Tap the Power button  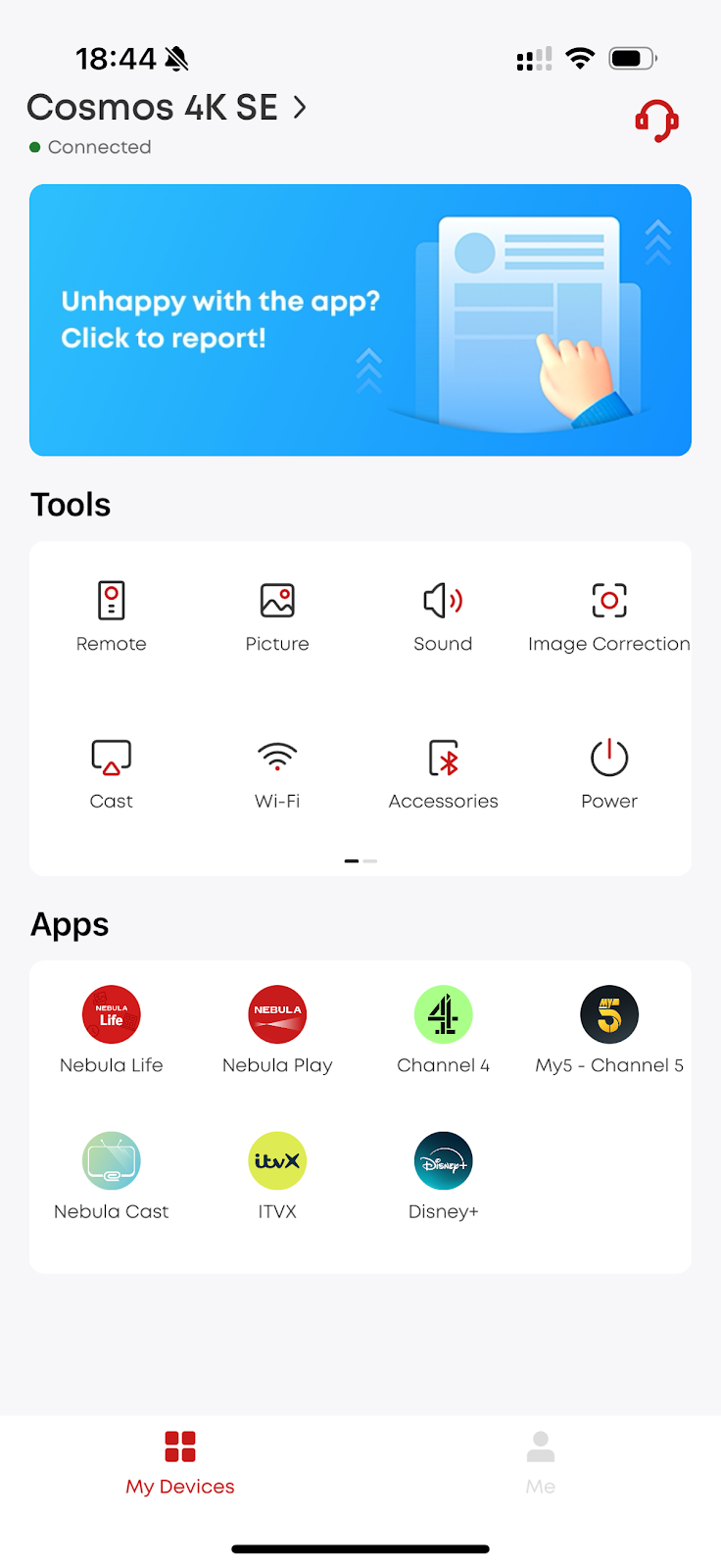coord(608,773)
